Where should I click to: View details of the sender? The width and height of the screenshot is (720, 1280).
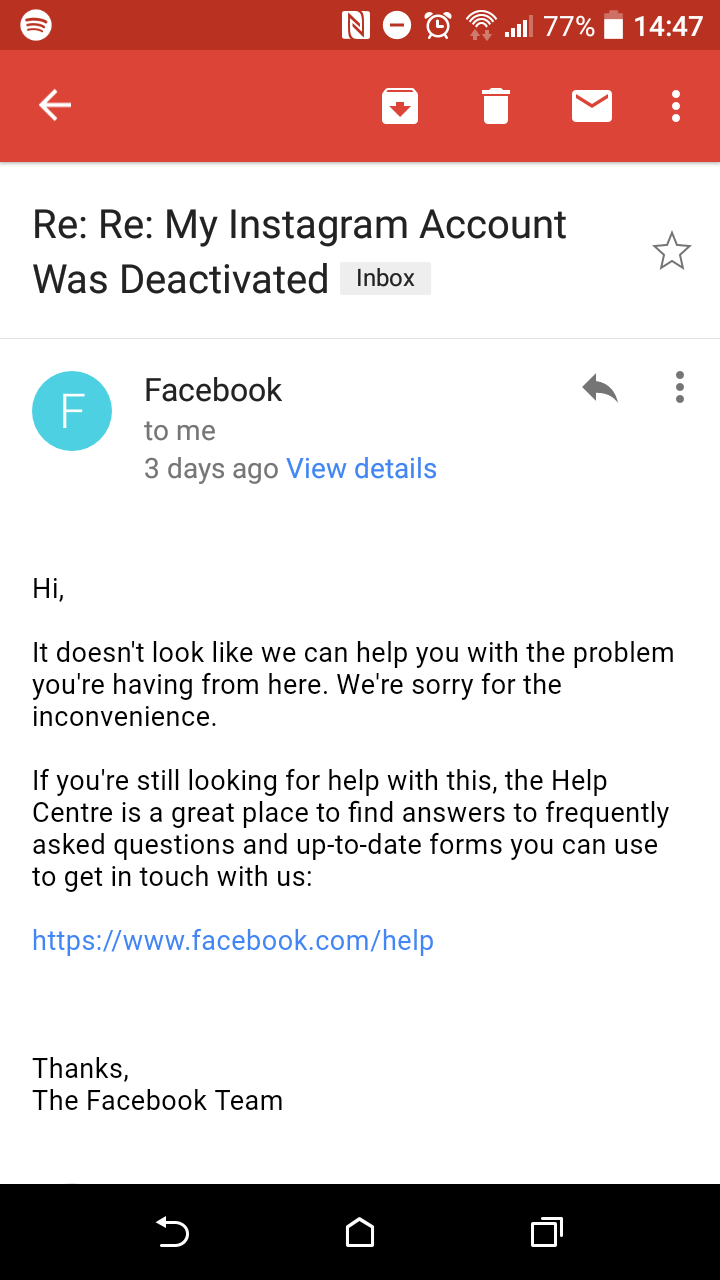pos(361,469)
